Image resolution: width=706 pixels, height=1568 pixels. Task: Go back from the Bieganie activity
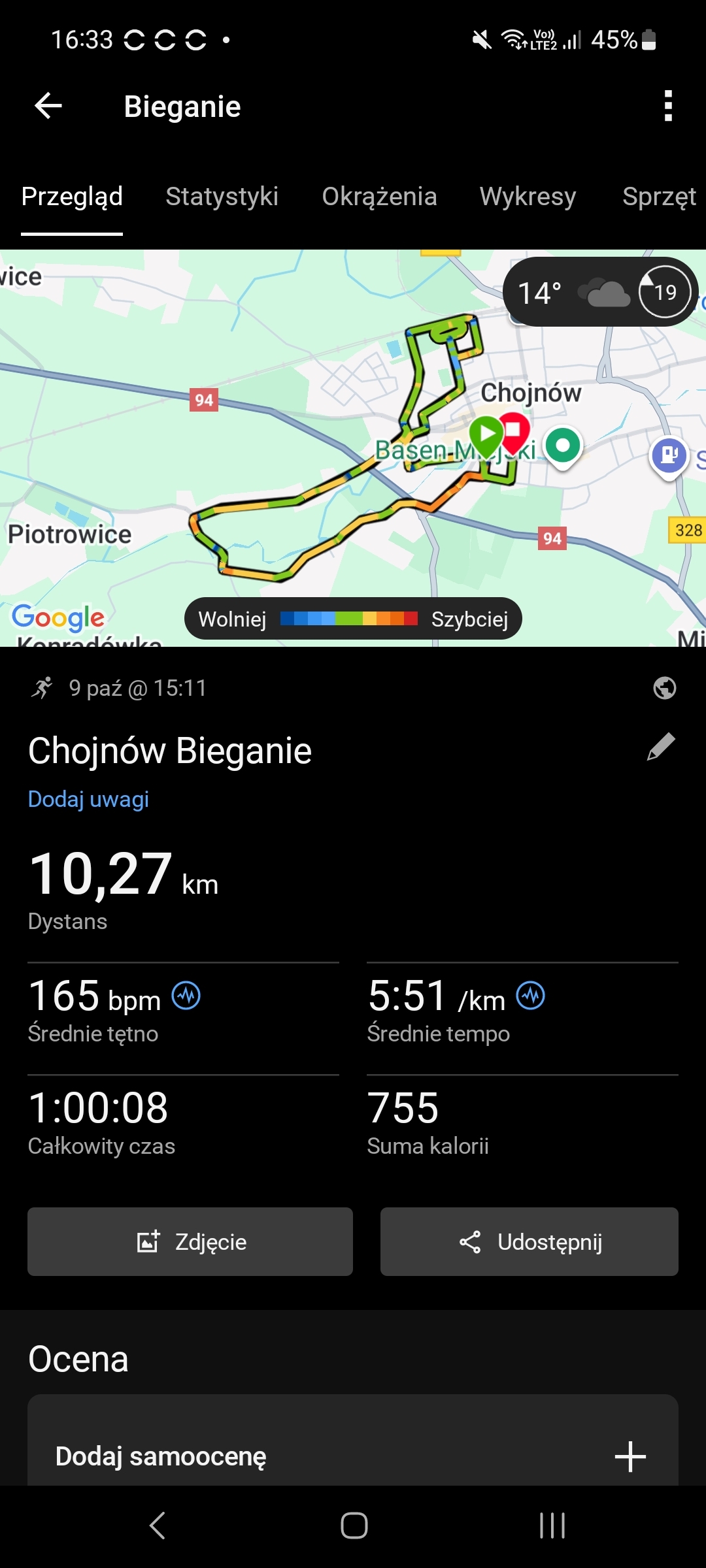(x=48, y=106)
